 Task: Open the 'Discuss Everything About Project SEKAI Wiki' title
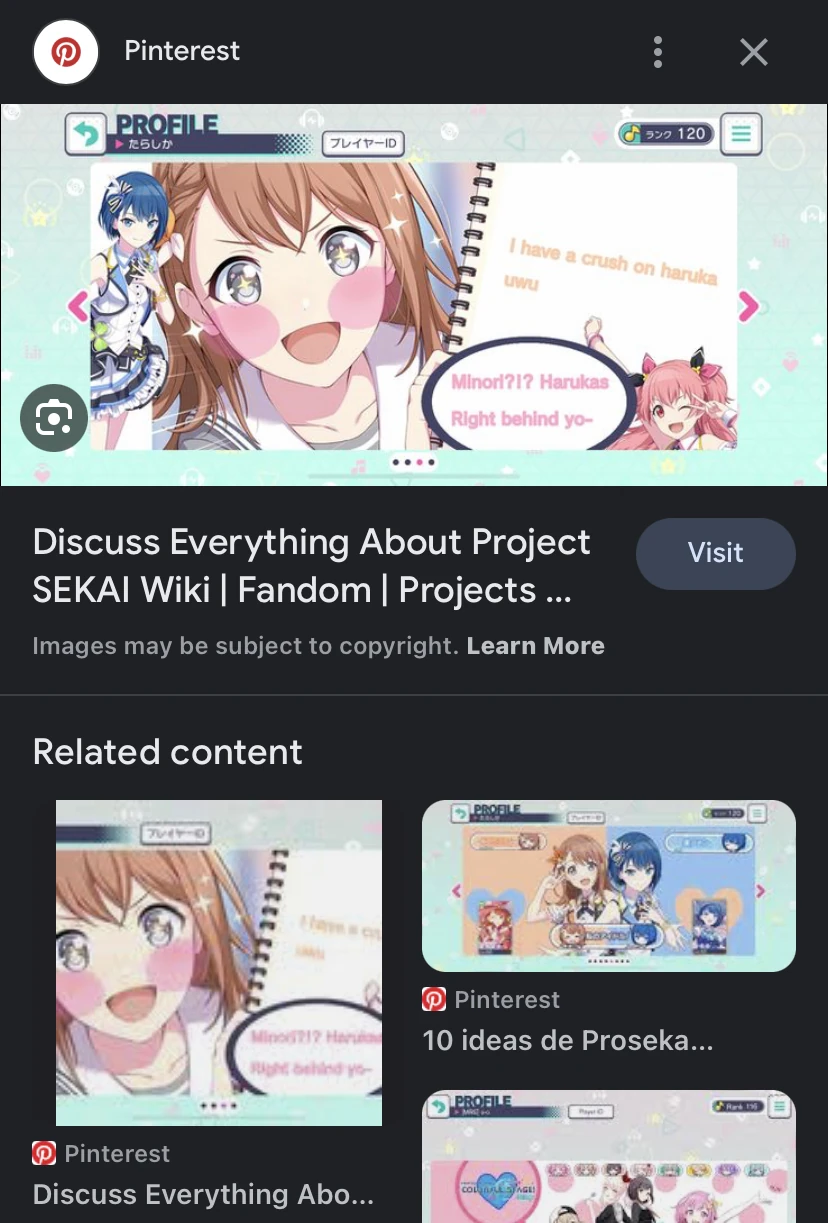coord(311,565)
